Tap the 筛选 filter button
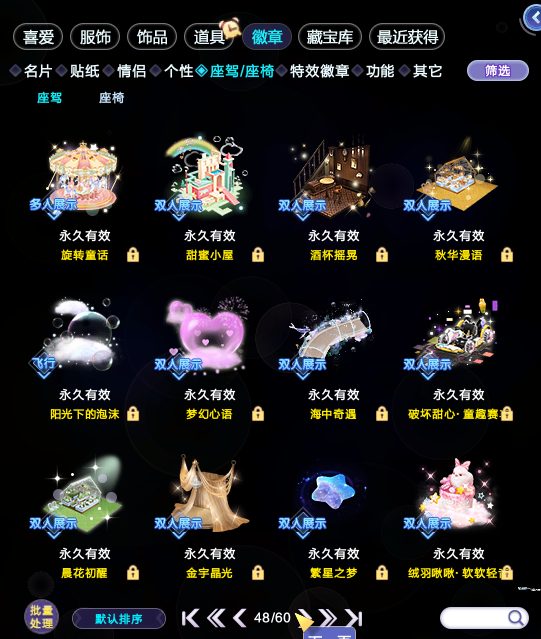The height and width of the screenshot is (639, 541). point(498,71)
